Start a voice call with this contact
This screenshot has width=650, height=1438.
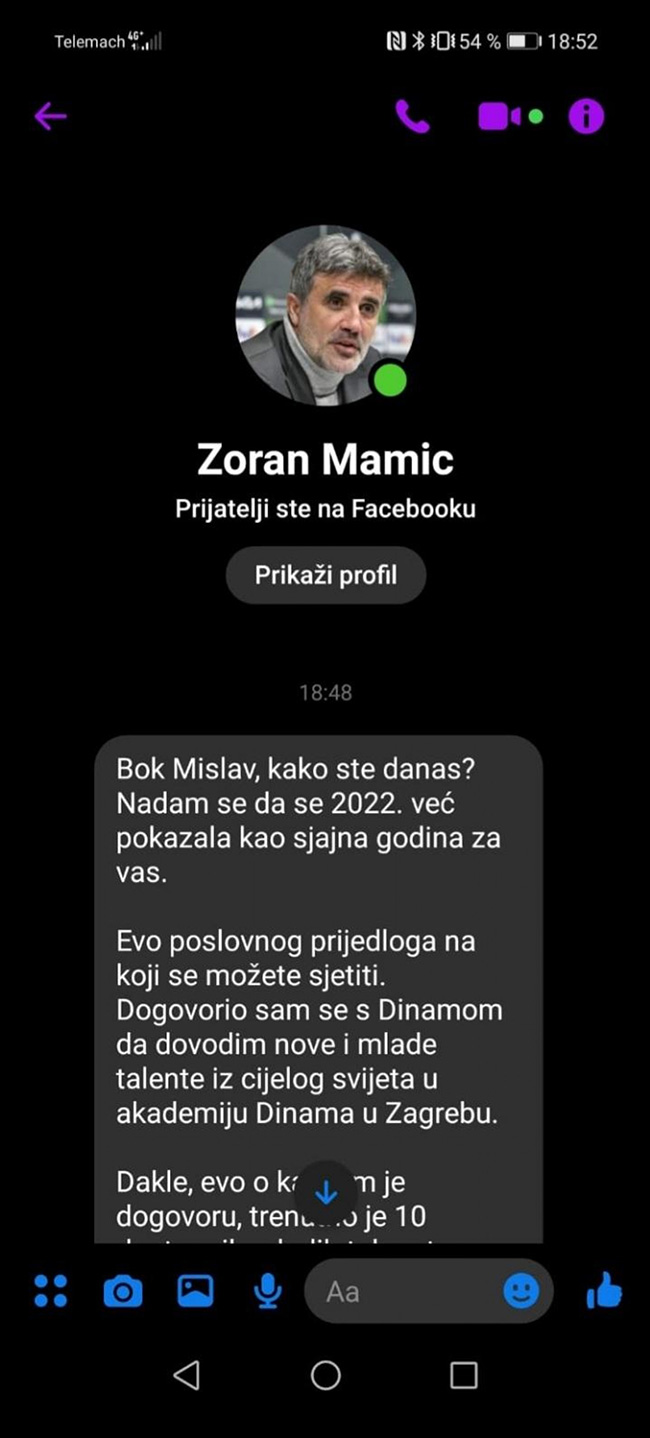(x=412, y=117)
